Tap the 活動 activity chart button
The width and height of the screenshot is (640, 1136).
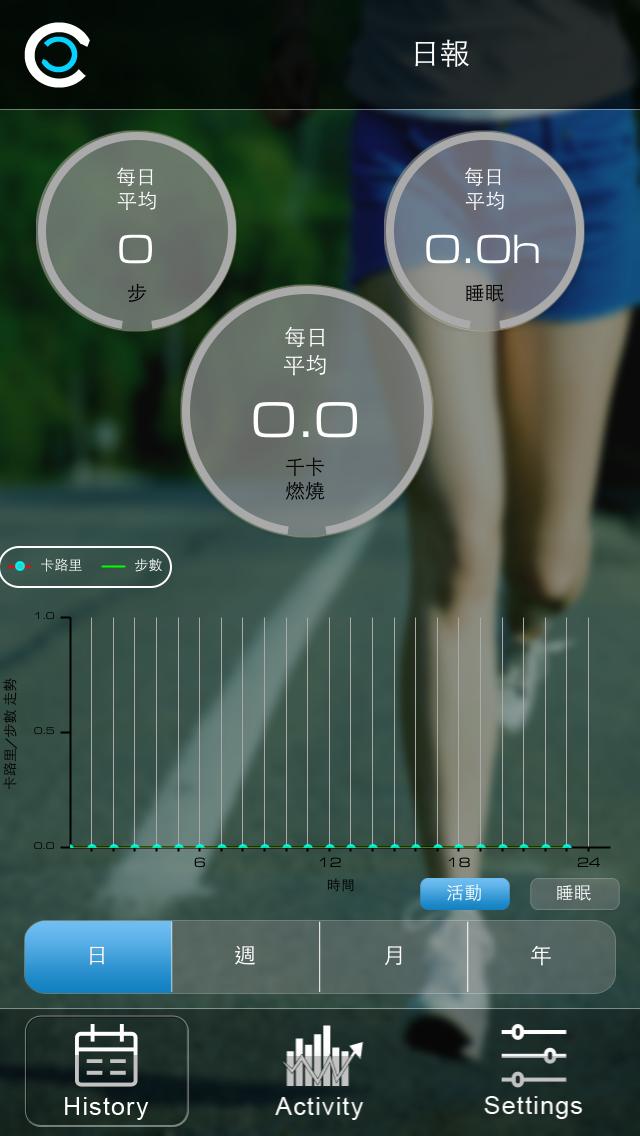pyautogui.click(x=464, y=893)
